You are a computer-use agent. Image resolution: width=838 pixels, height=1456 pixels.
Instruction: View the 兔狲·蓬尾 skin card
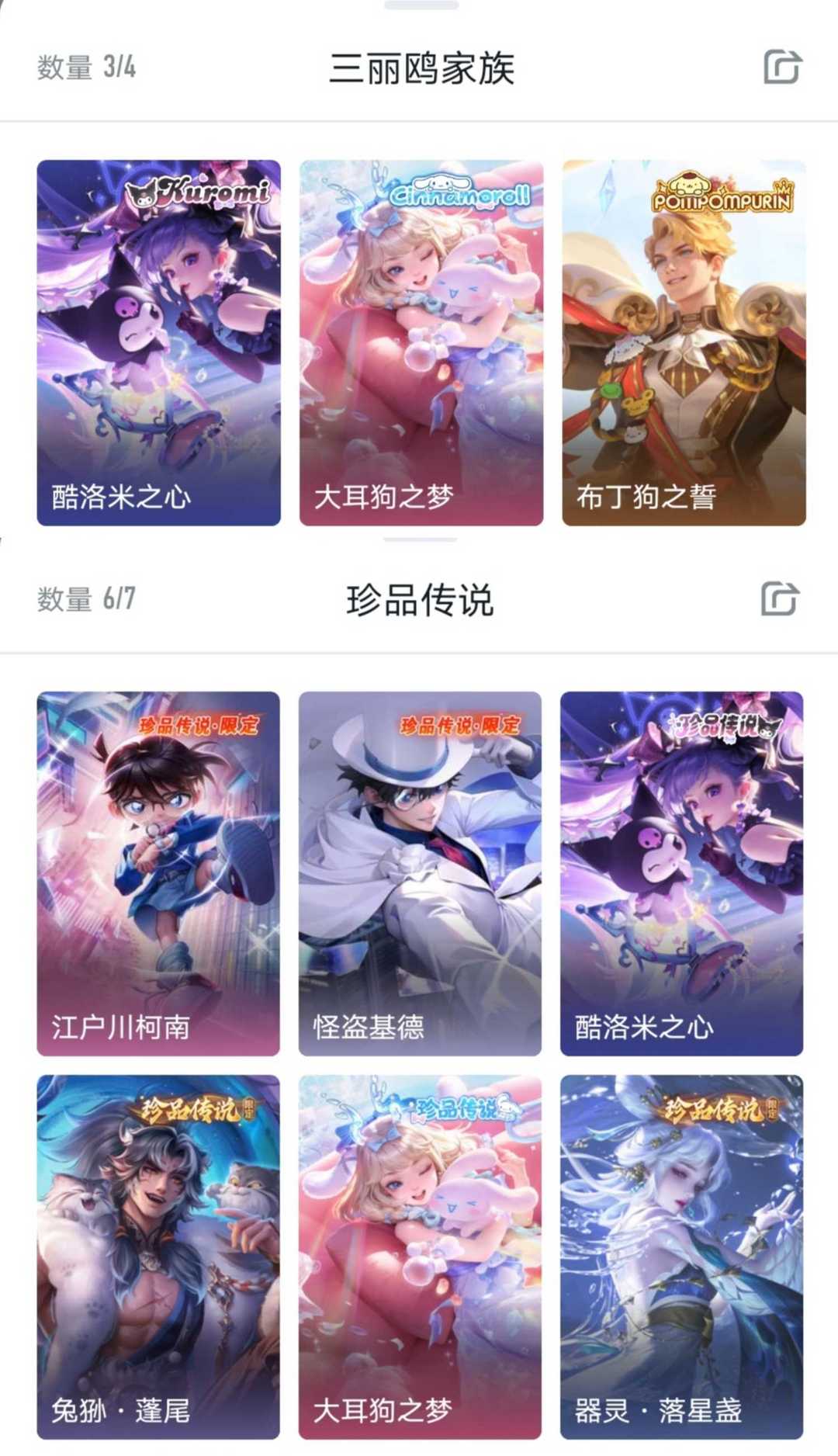(158, 1256)
